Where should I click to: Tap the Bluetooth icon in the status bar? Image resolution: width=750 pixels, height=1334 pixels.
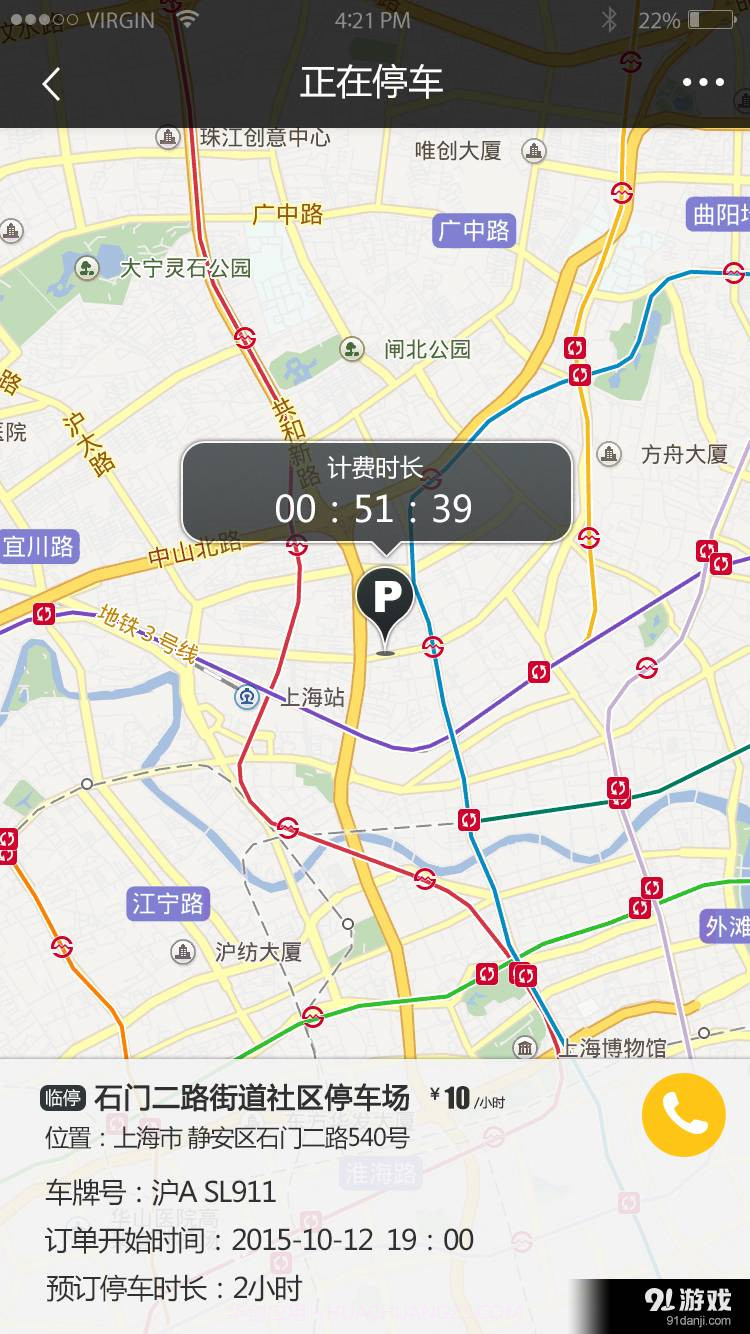[611, 18]
